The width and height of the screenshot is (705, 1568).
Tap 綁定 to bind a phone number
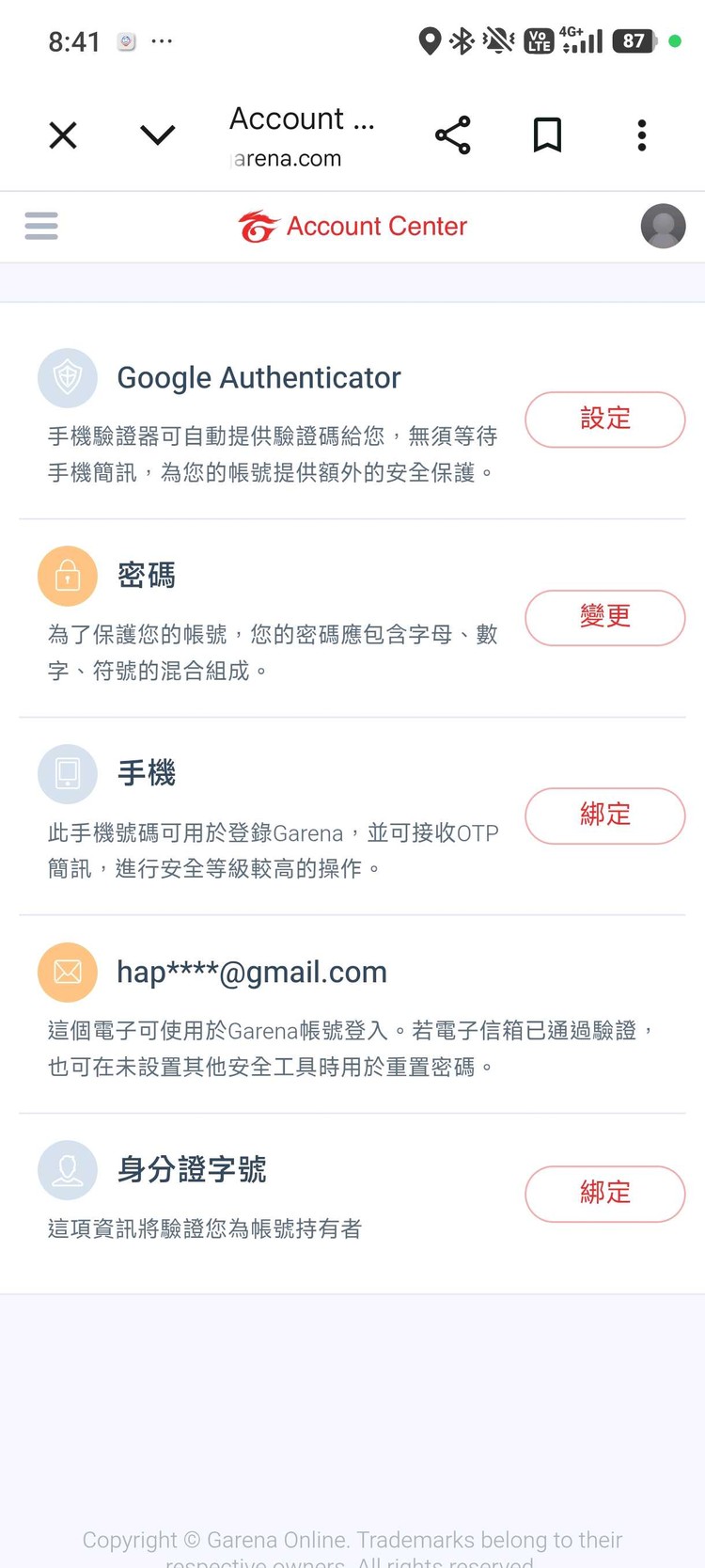[604, 816]
